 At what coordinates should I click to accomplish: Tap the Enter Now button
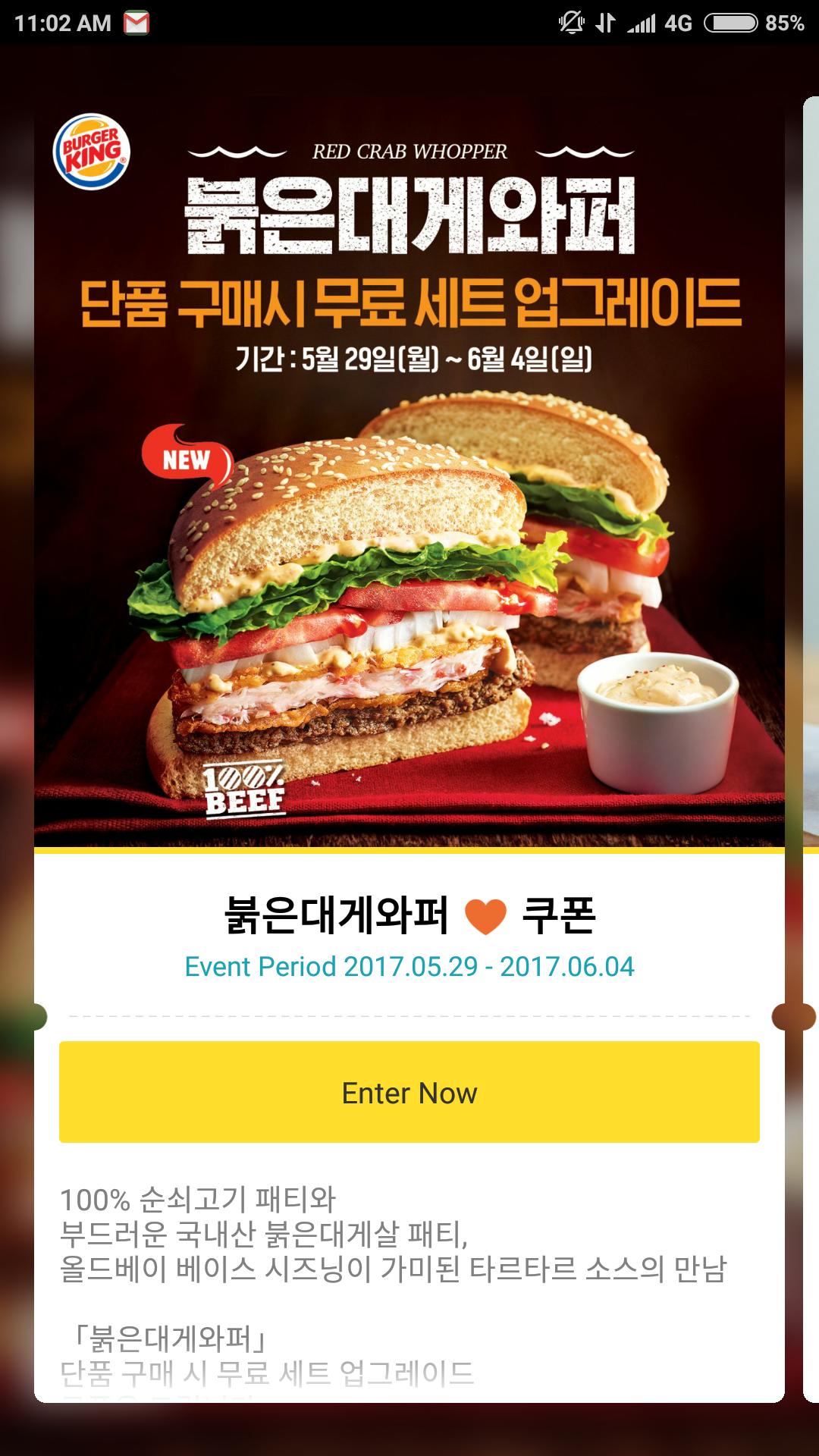(409, 1092)
